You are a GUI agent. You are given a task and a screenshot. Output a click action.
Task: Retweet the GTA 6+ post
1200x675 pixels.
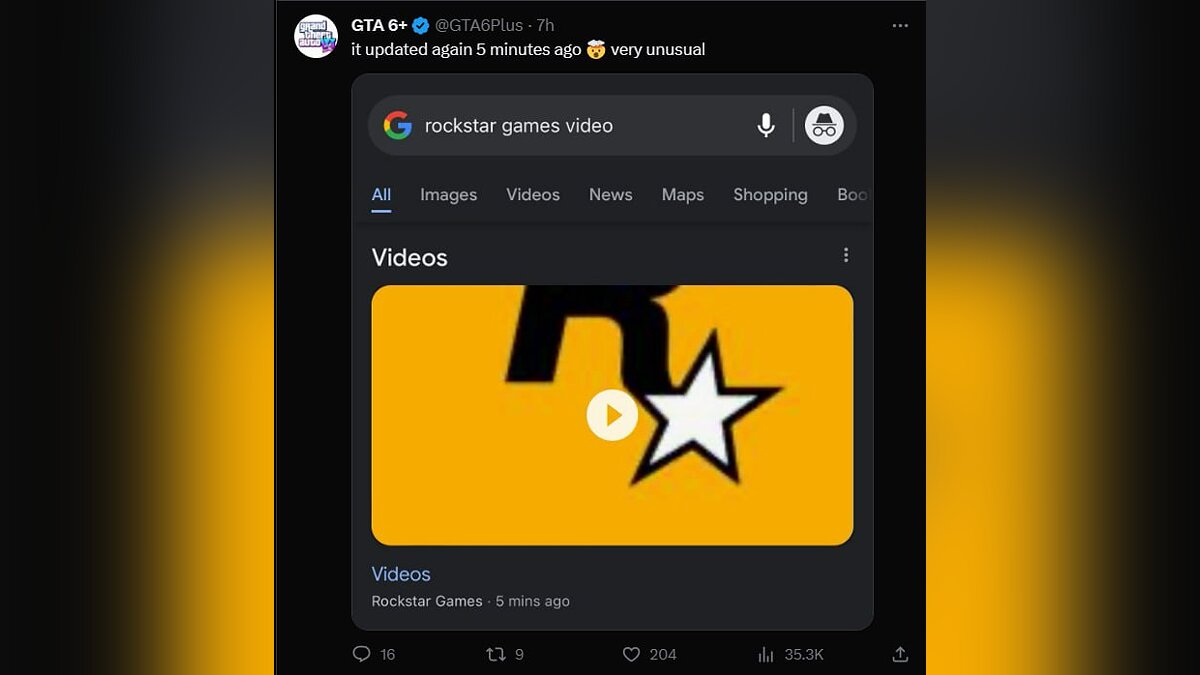point(495,654)
